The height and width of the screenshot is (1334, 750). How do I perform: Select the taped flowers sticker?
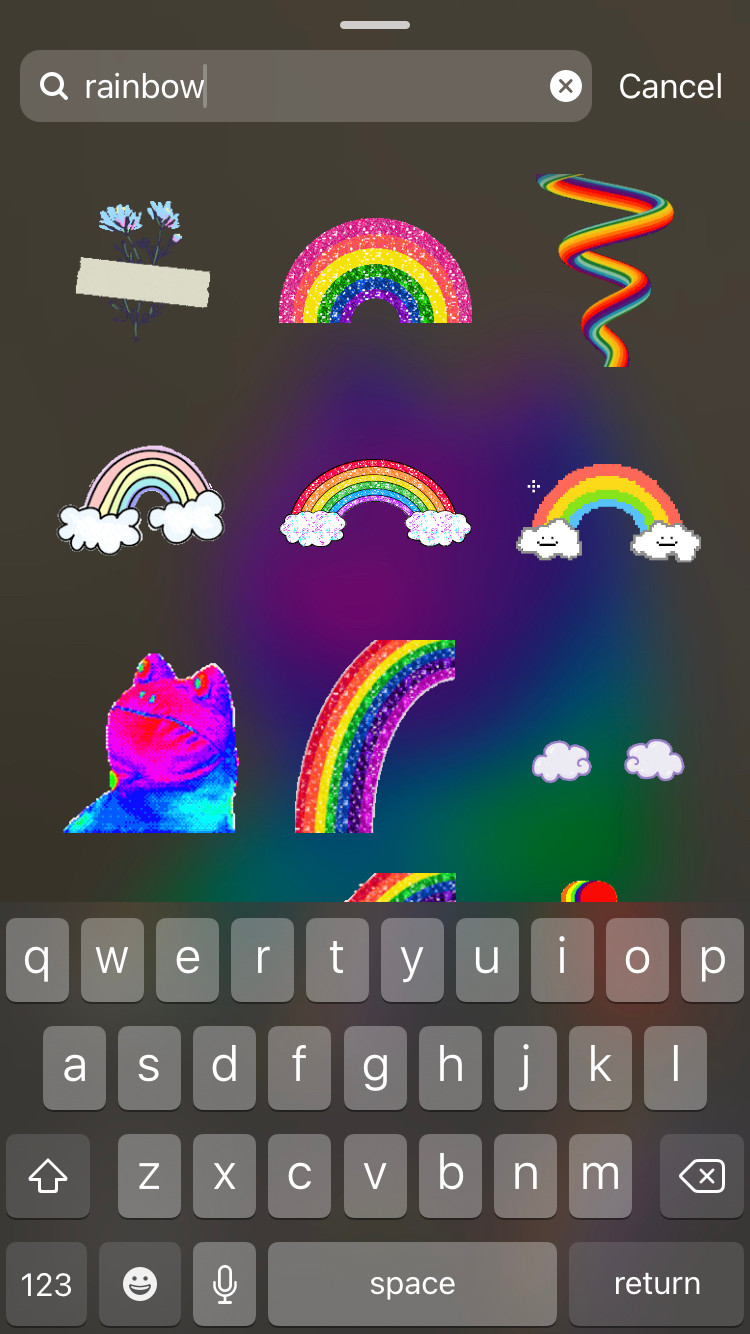click(x=142, y=268)
